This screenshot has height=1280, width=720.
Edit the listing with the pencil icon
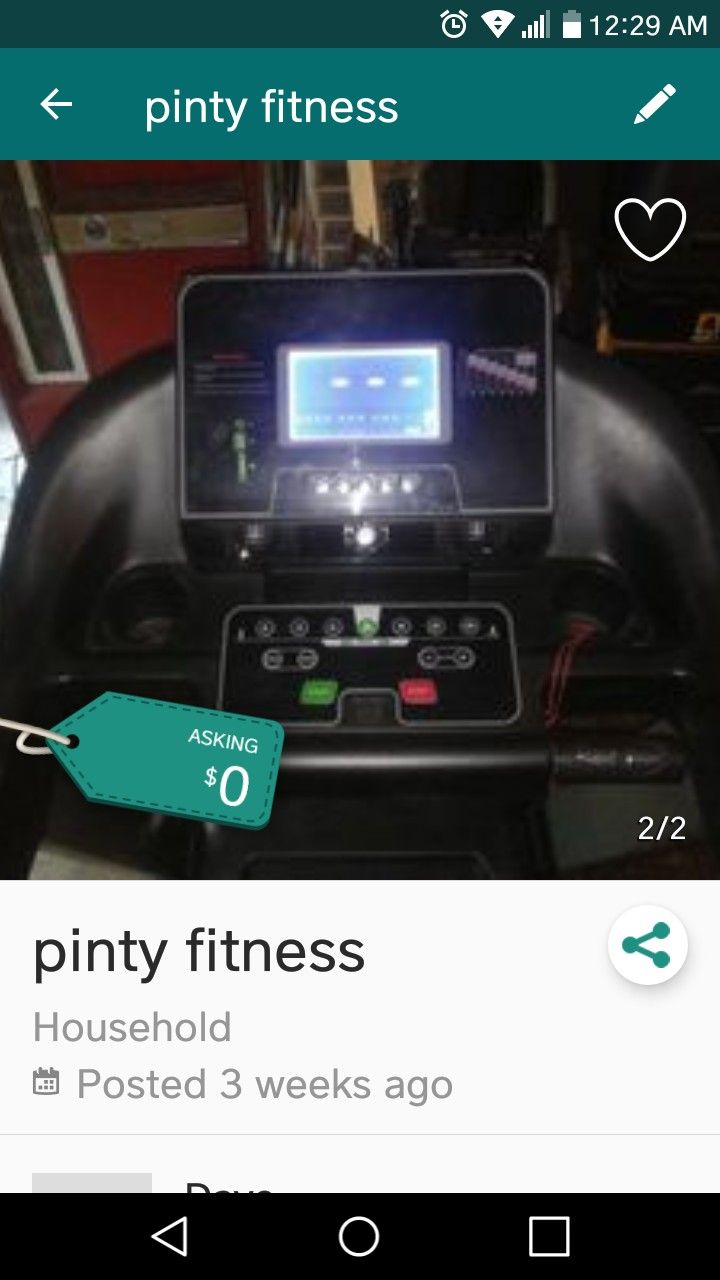[x=655, y=105]
